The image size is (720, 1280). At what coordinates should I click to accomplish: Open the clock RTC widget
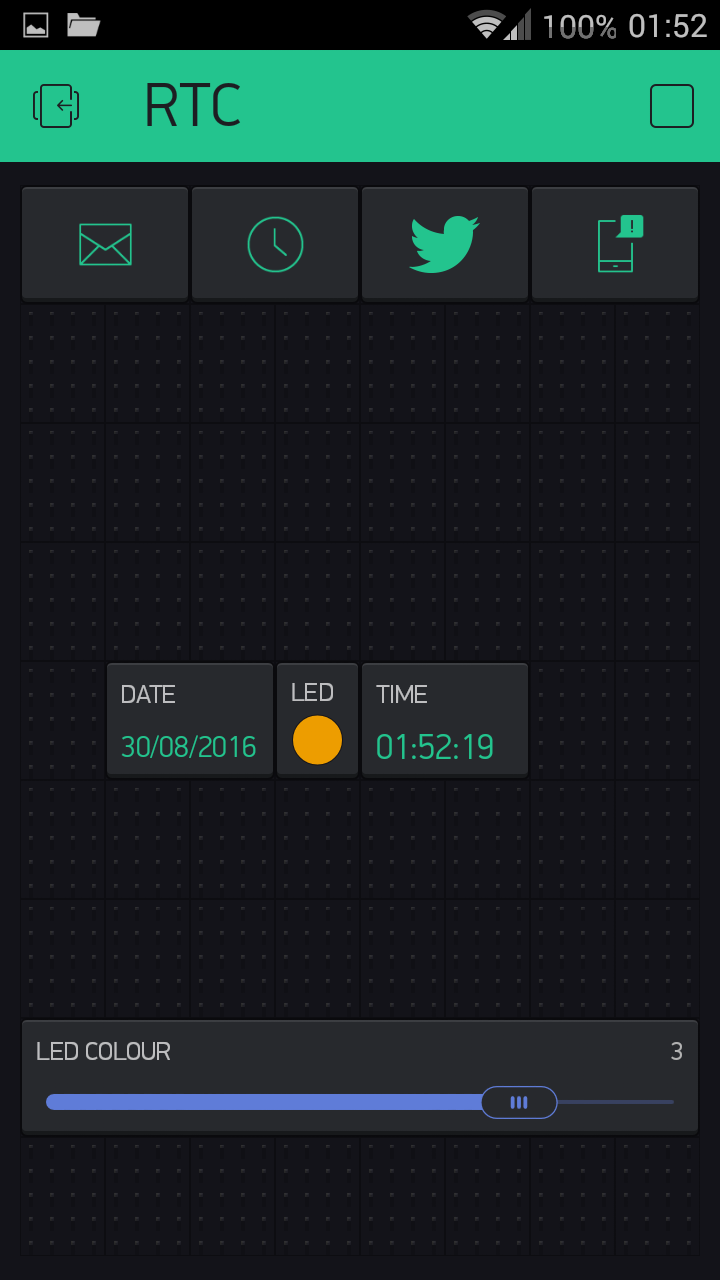(x=275, y=244)
